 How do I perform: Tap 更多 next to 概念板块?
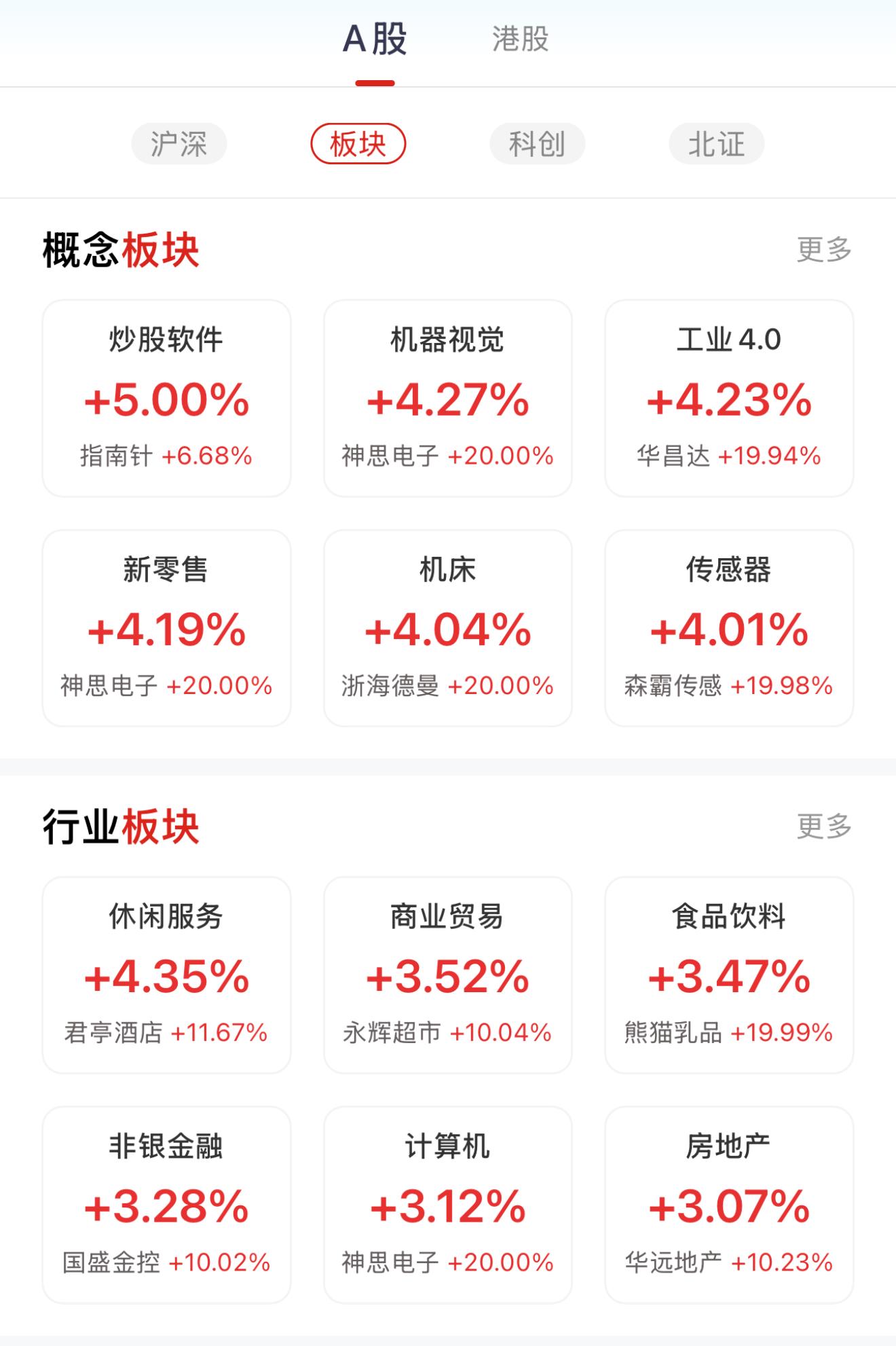(x=824, y=249)
